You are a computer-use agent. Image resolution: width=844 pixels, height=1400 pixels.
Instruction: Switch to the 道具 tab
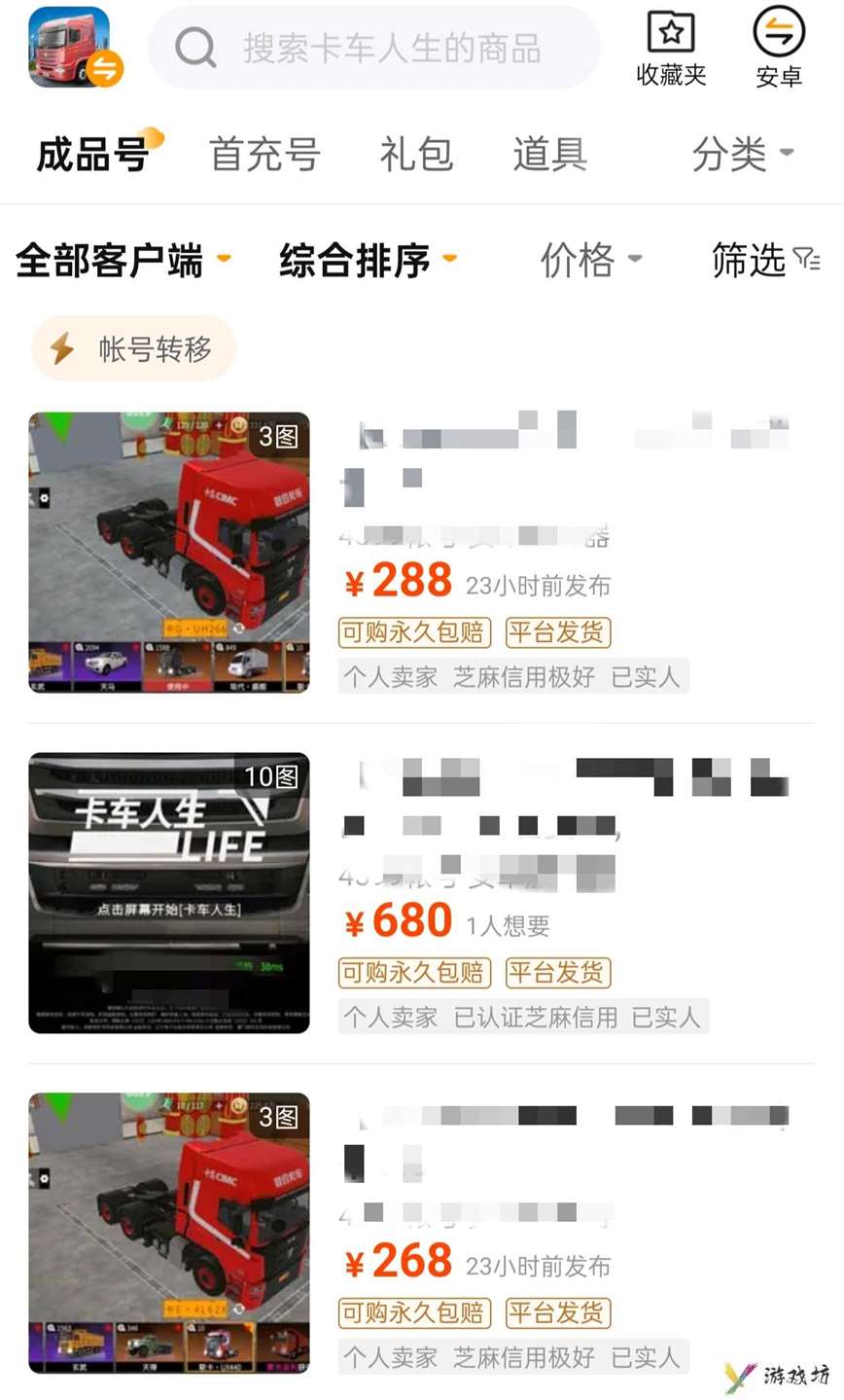[549, 155]
